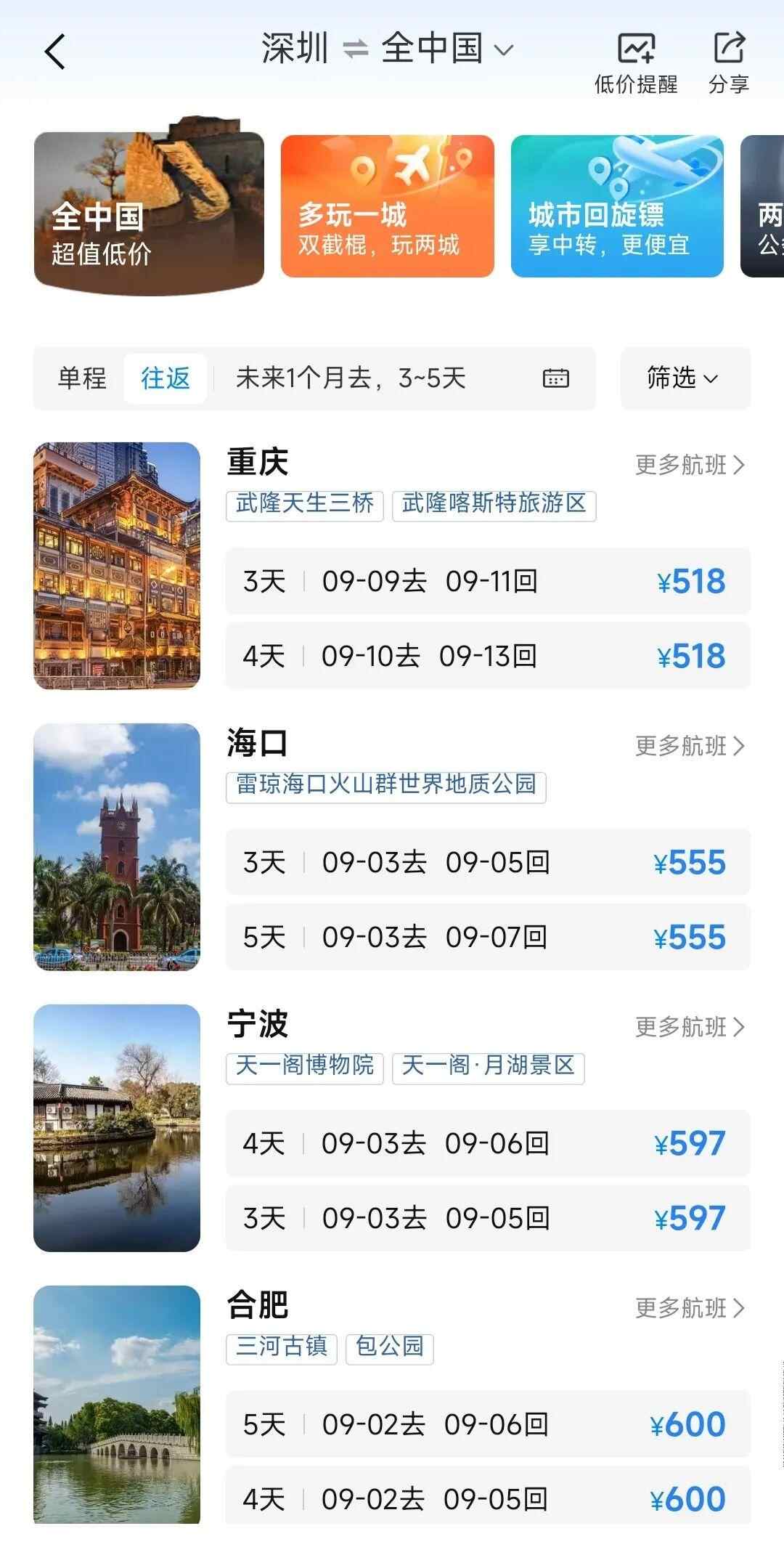Pick 合肥 5天 09-02去 09-06回 flight
The image size is (784, 1563).
(x=488, y=1425)
